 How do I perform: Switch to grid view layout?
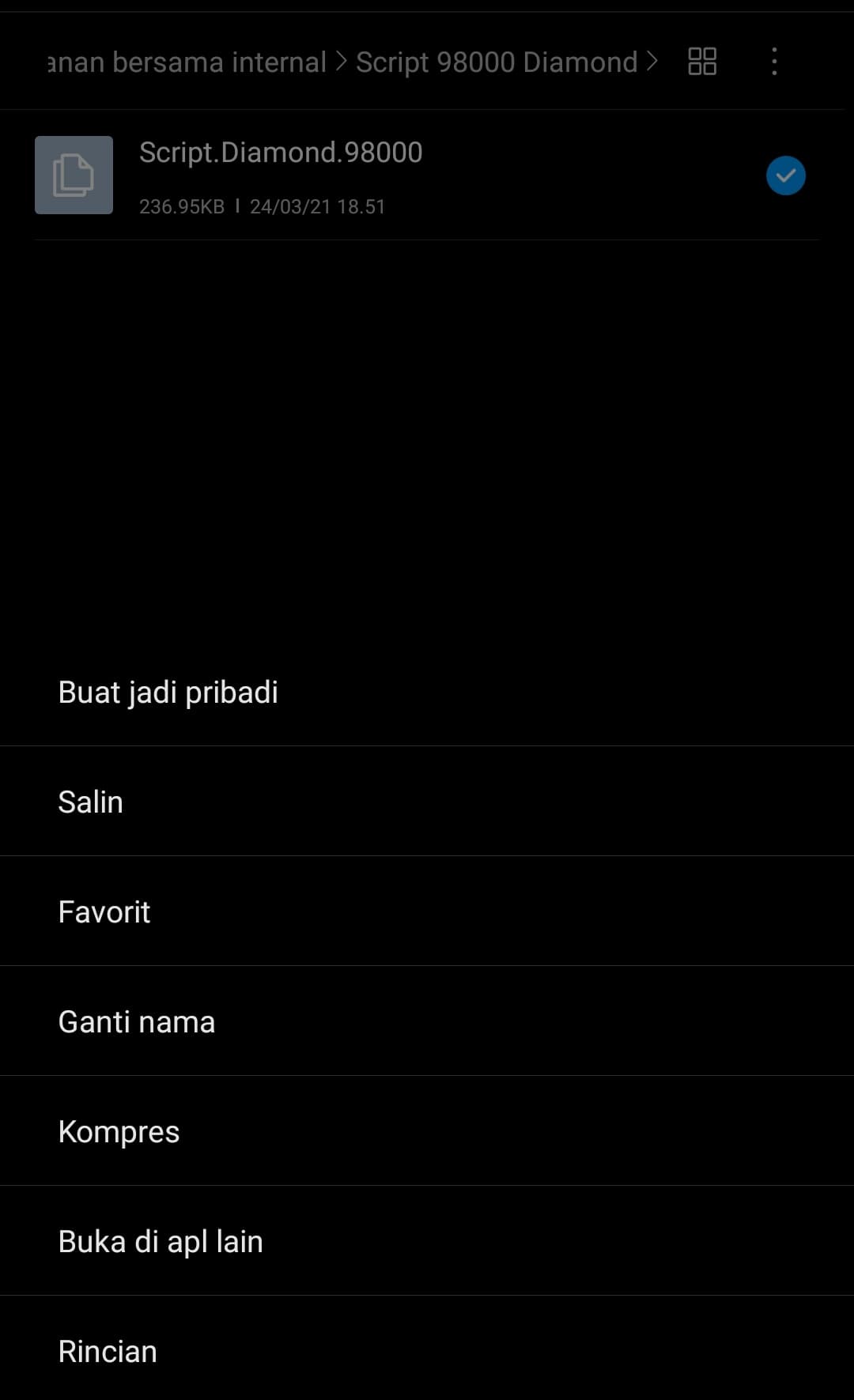702,62
